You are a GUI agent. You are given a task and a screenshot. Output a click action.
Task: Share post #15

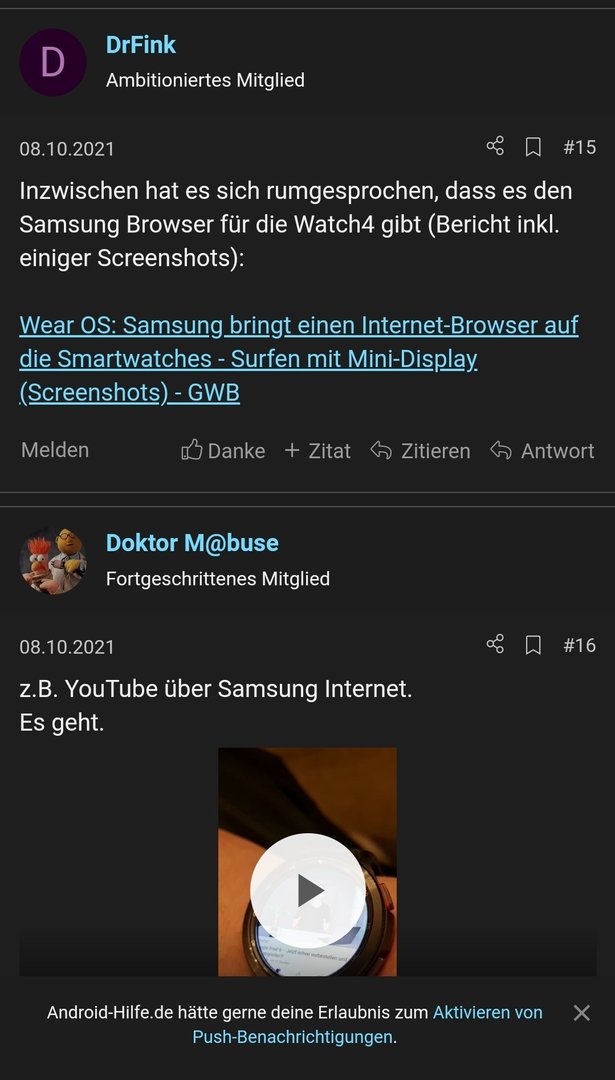[495, 147]
